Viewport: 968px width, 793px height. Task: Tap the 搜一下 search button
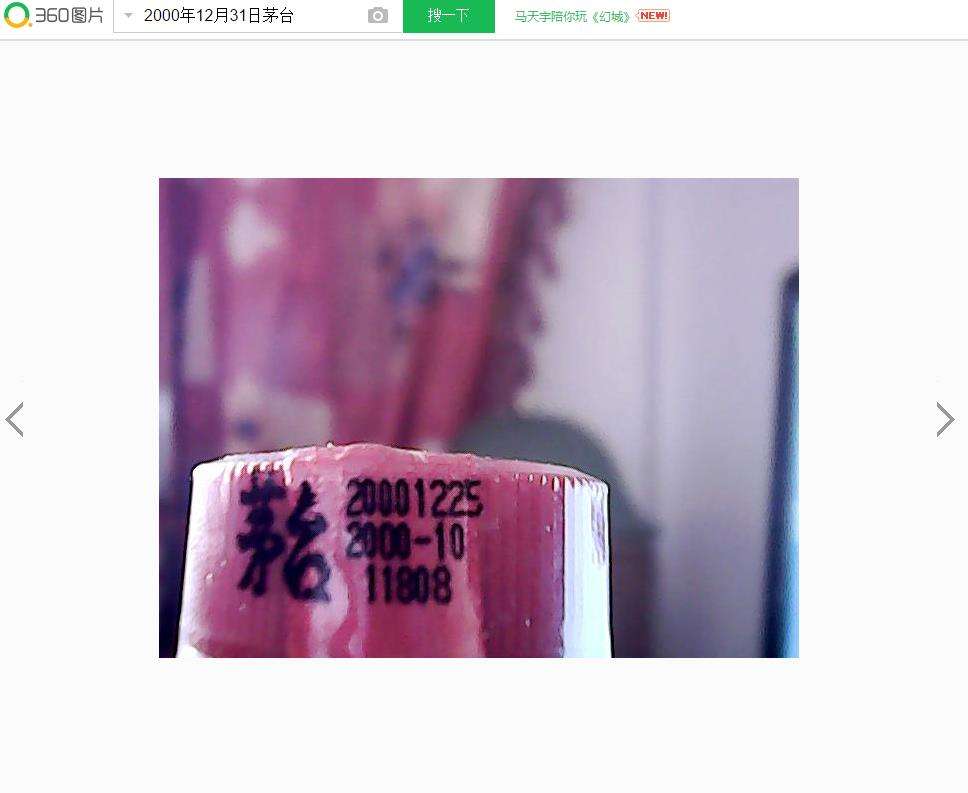[x=448, y=16]
